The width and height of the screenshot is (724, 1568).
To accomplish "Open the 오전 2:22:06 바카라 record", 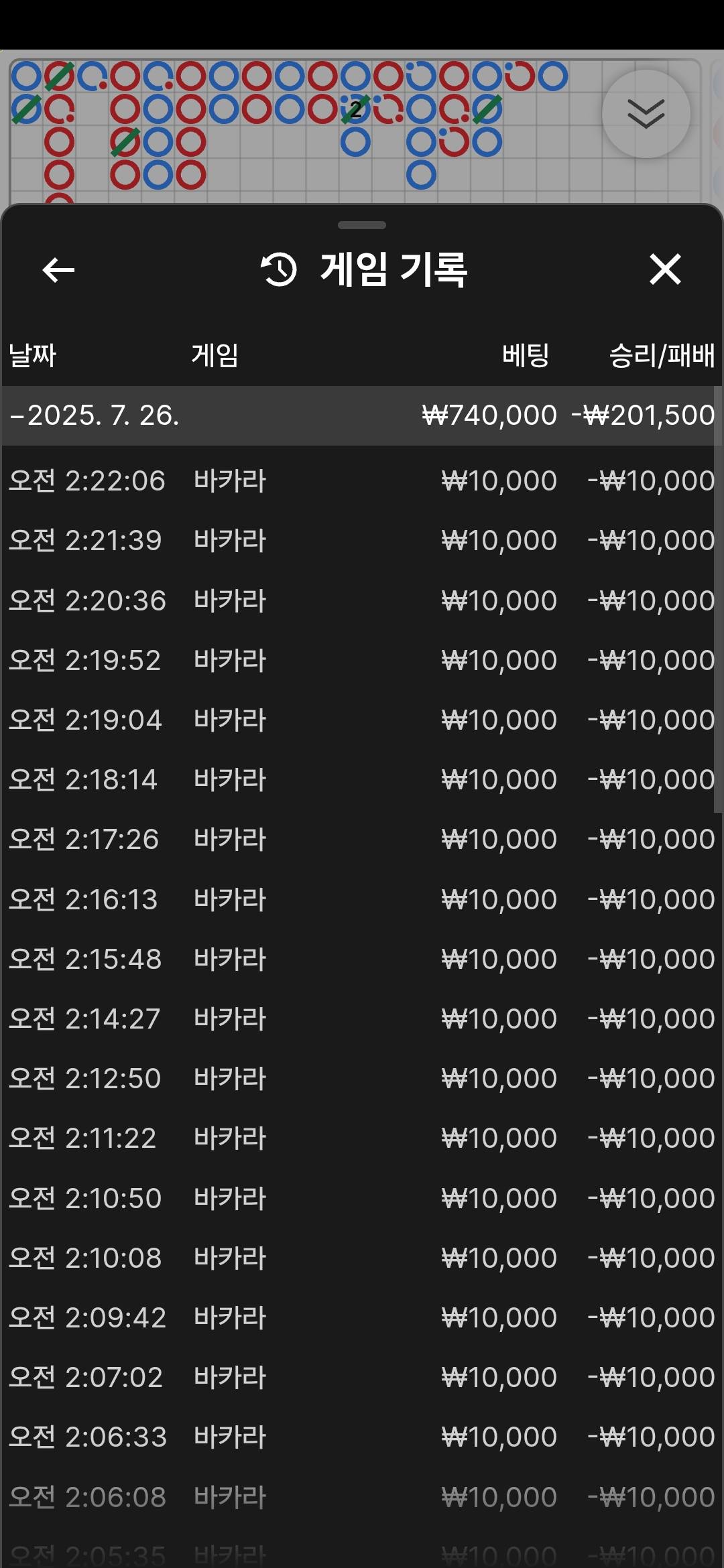I will coord(362,481).
